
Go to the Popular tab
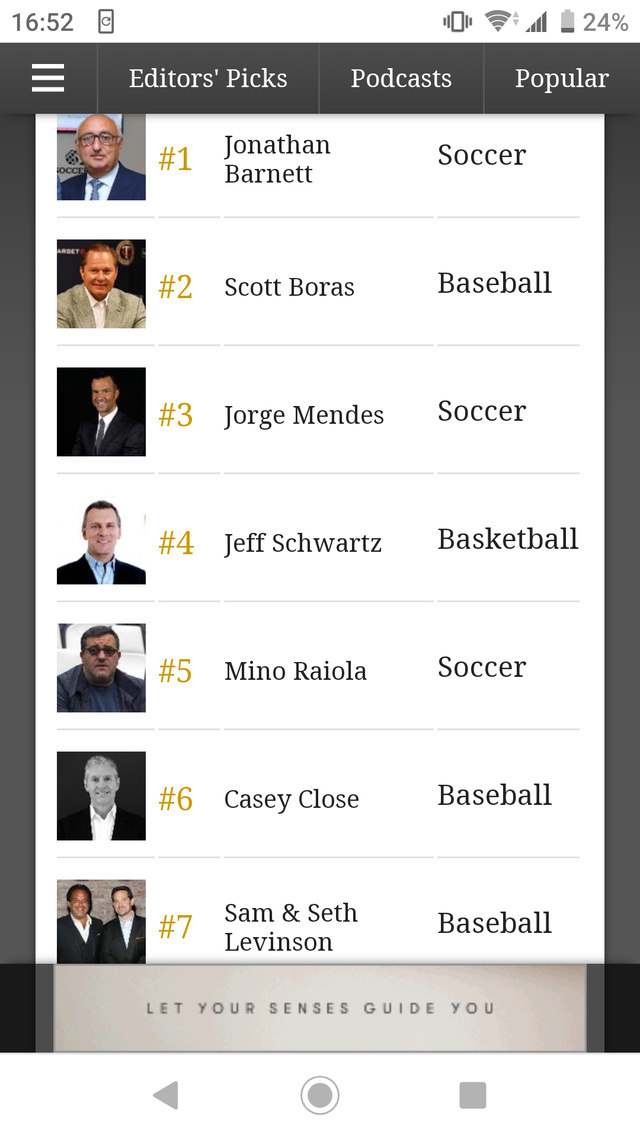[562, 78]
